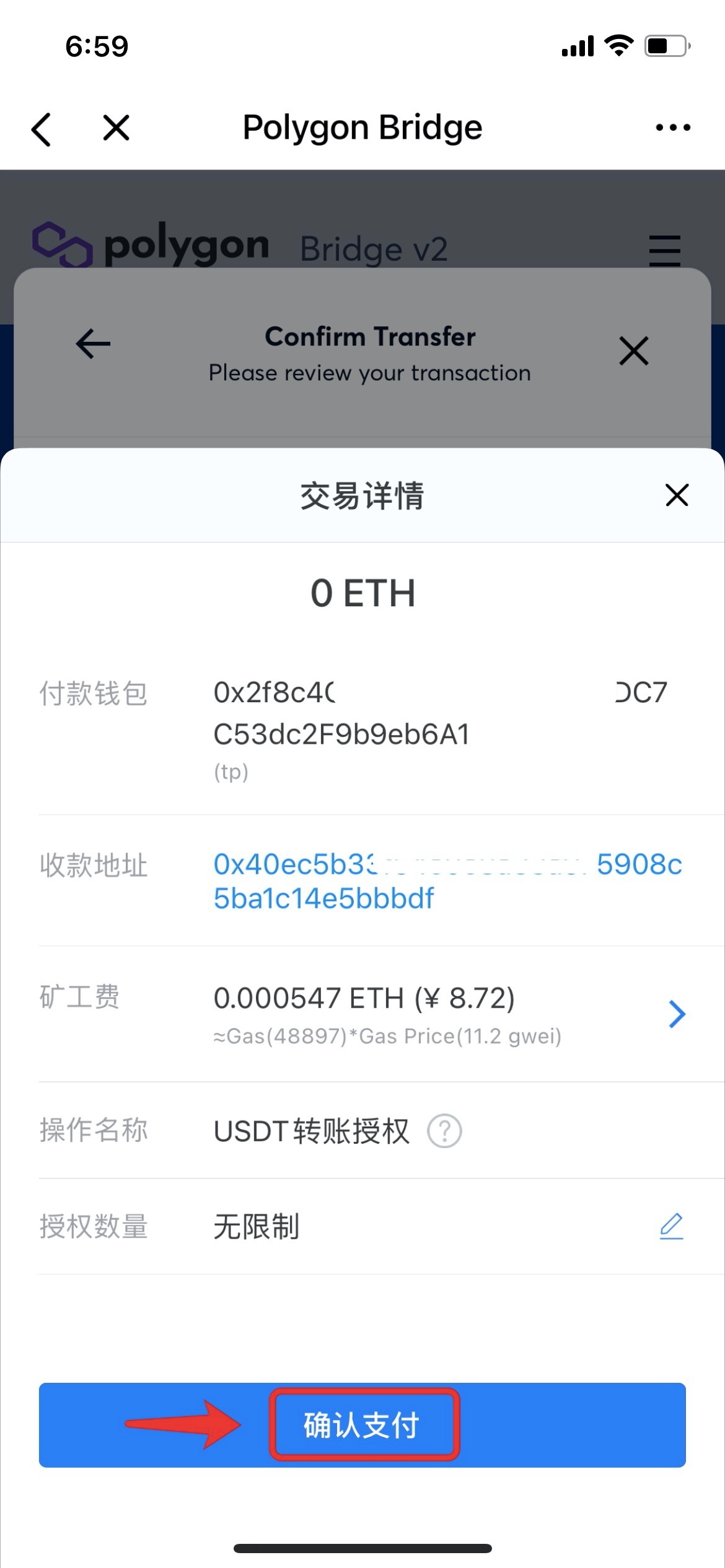The image size is (725, 1568).
Task: Open the three-dot overflow menu
Action: 673,128
